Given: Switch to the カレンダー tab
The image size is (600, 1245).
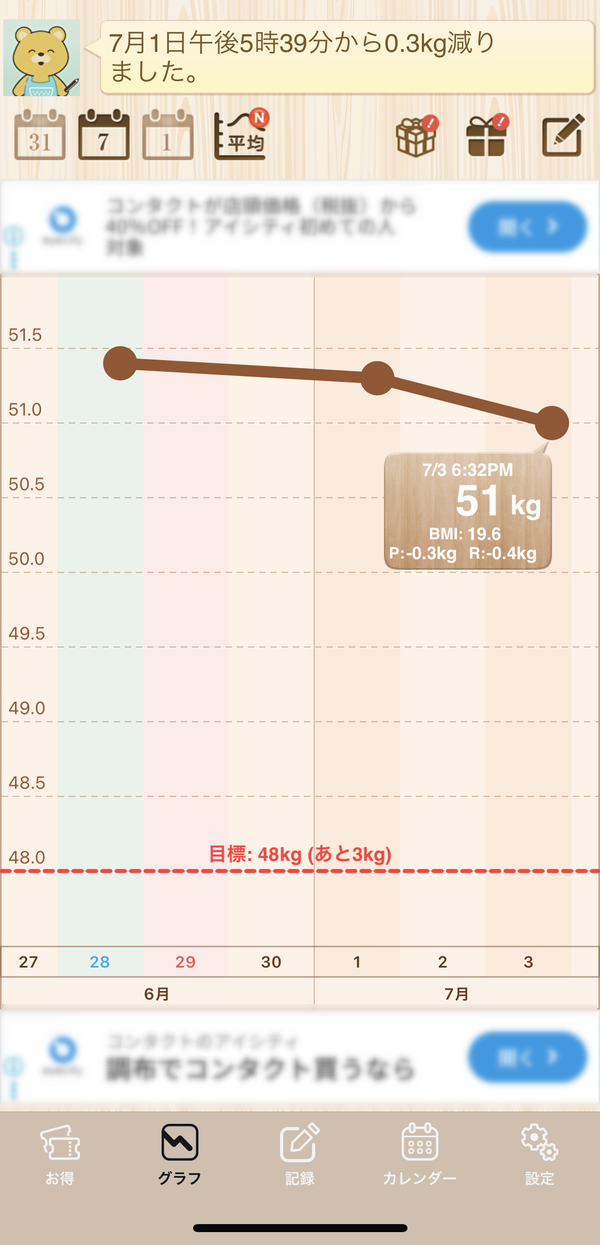Looking at the screenshot, I should click(x=420, y=1155).
